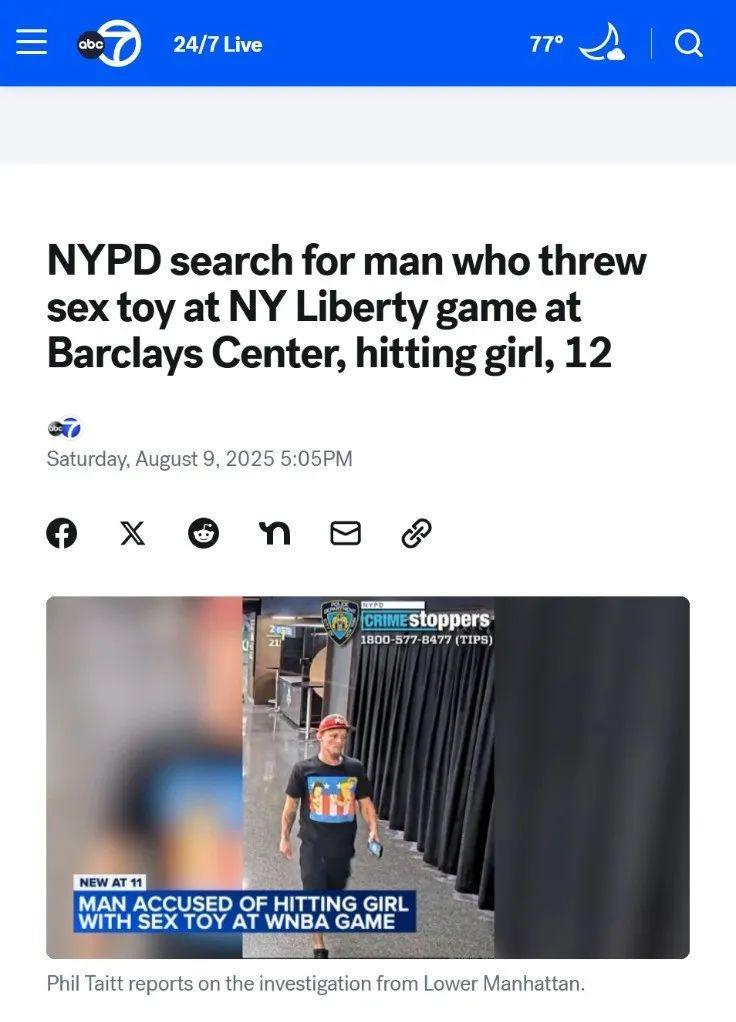This screenshot has height=1022, width=736.
Task: Share article on Reddit
Action: point(204,534)
